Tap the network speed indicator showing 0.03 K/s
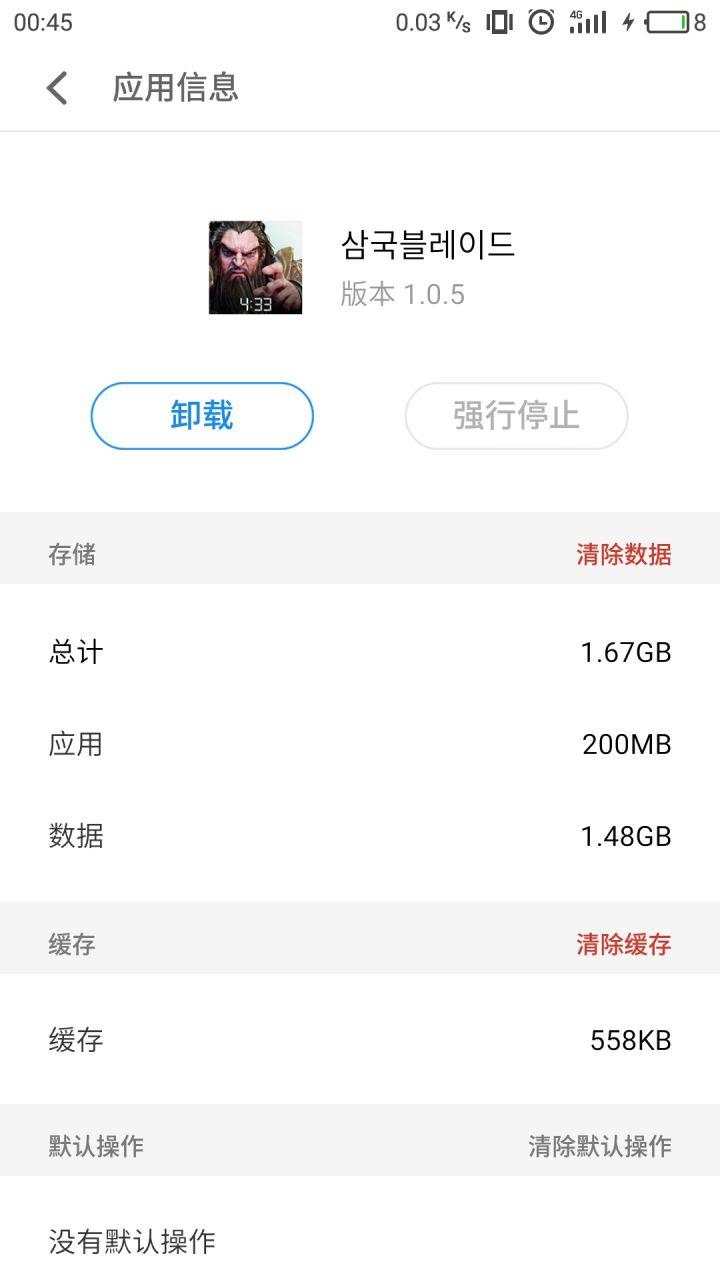The height and width of the screenshot is (1280, 720). click(432, 20)
